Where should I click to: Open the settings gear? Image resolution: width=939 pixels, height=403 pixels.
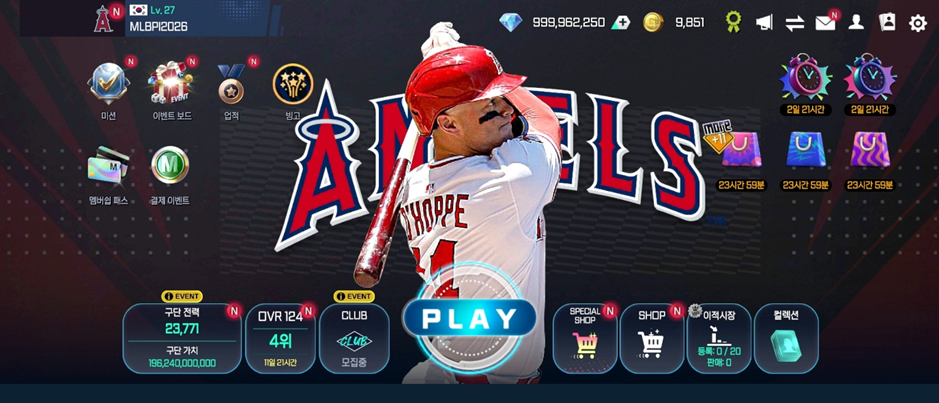[x=917, y=23]
